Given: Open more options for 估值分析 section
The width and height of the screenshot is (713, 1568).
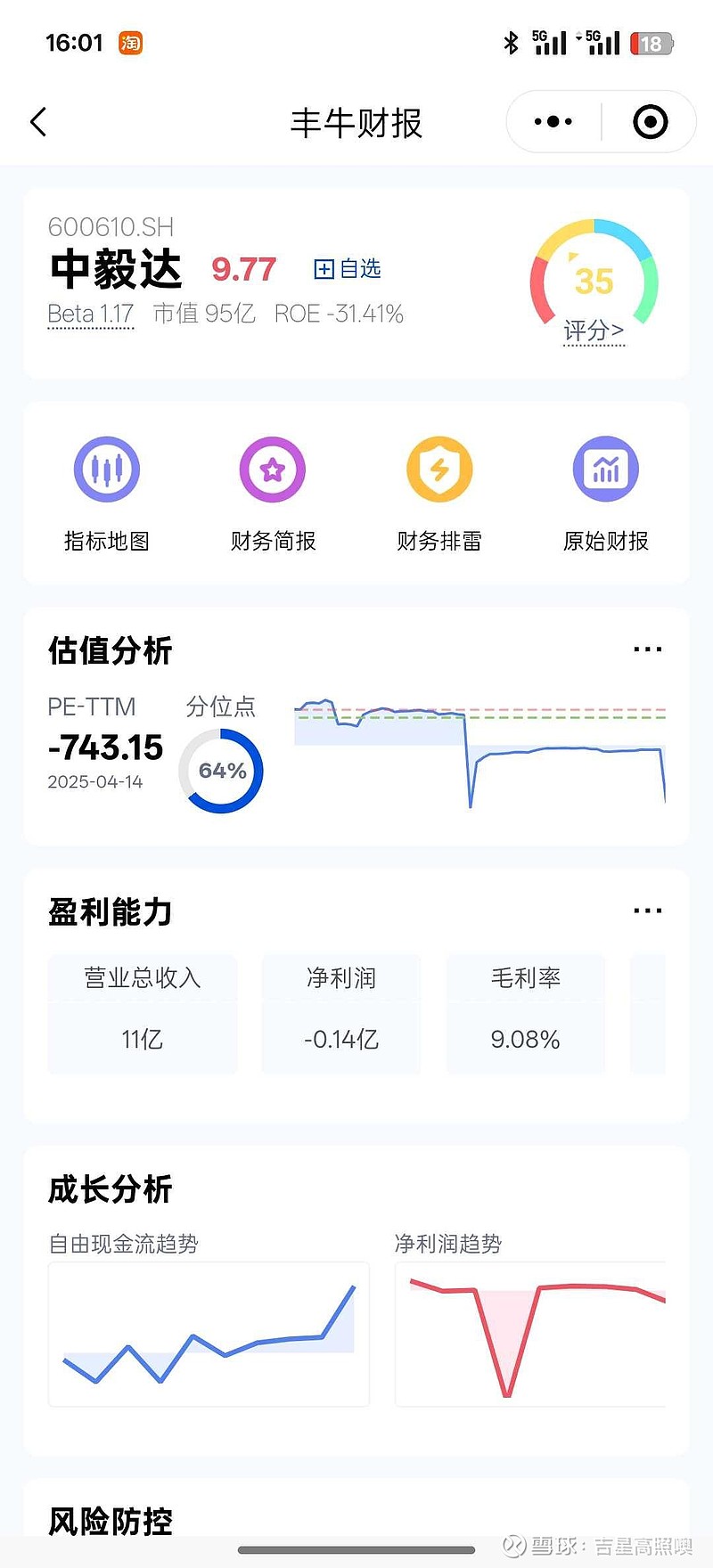Looking at the screenshot, I should [647, 649].
